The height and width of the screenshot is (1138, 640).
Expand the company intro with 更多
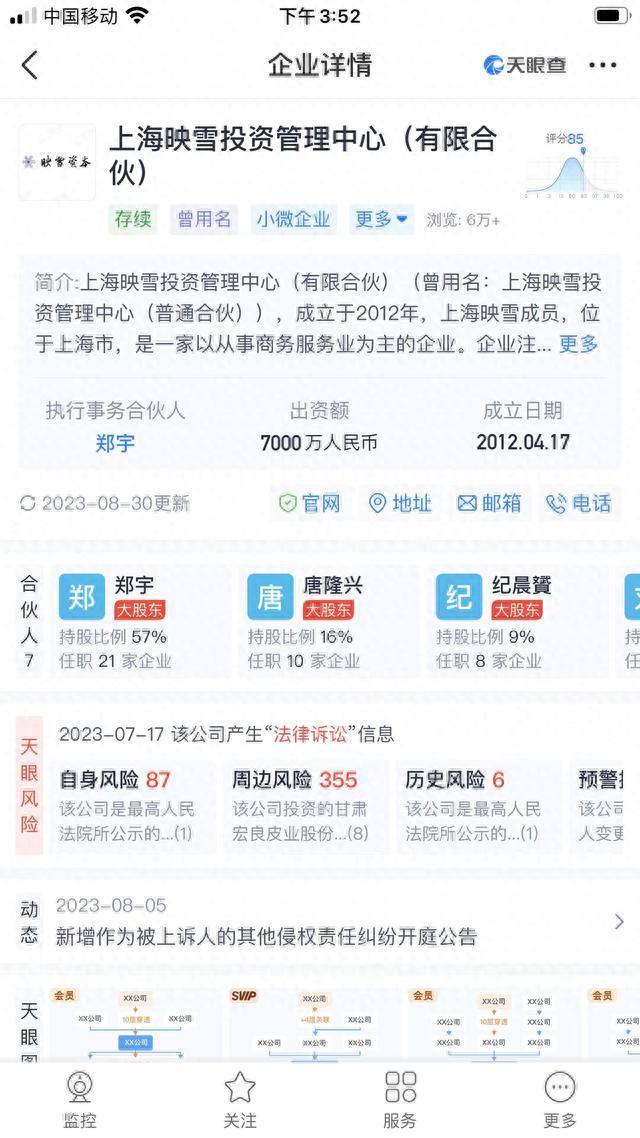click(578, 344)
